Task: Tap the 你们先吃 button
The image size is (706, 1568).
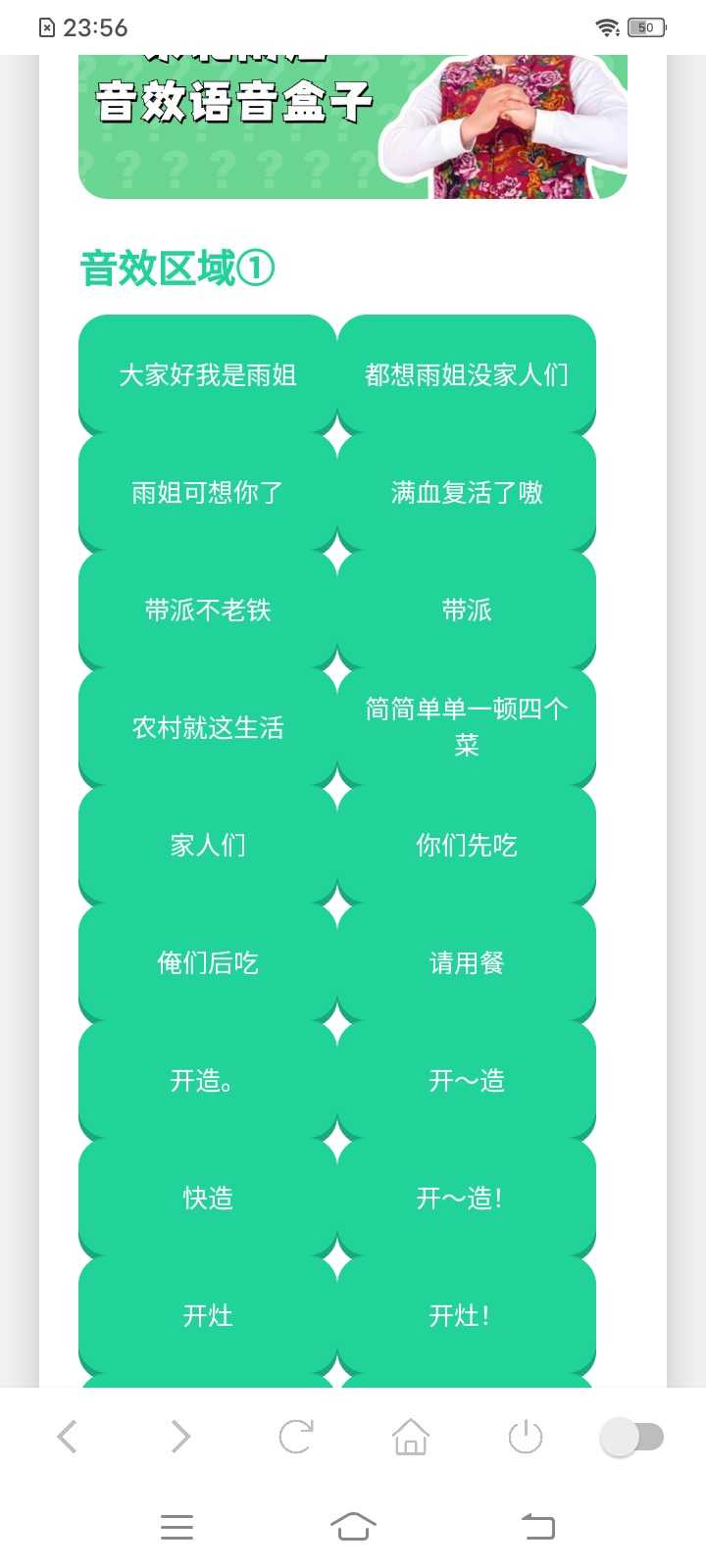Action: point(466,845)
